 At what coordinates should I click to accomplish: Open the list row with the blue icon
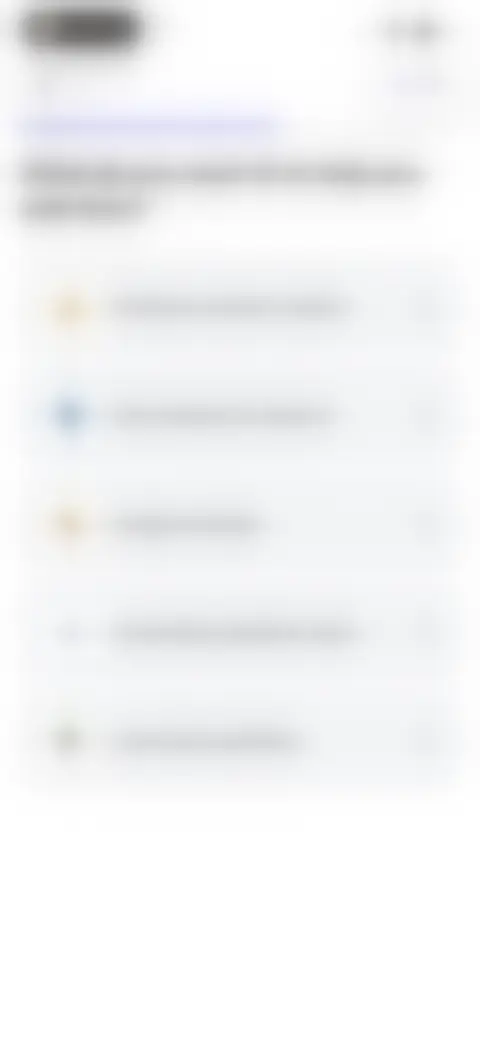click(240, 416)
